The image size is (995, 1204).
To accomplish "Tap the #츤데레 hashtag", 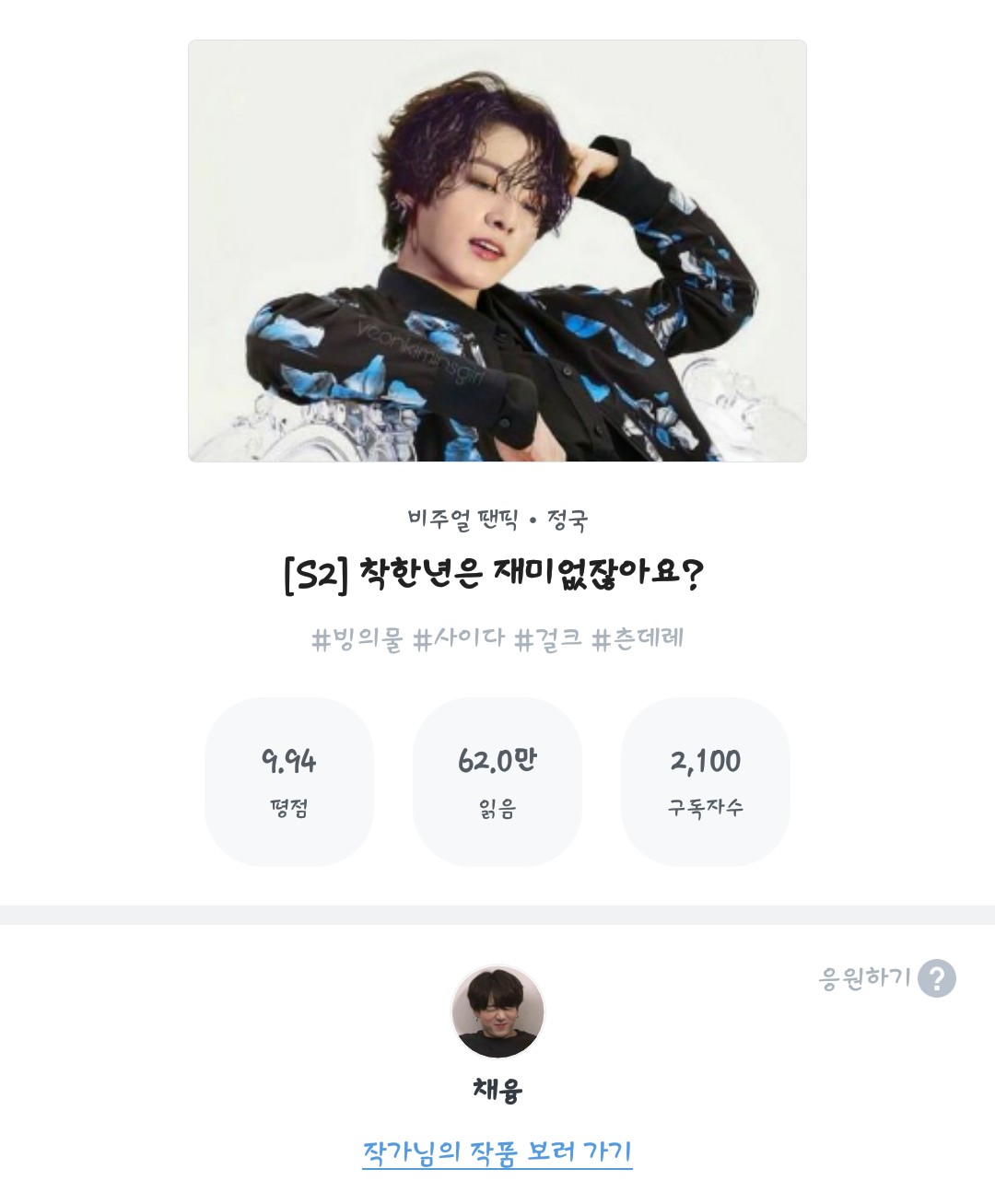I will (638, 638).
